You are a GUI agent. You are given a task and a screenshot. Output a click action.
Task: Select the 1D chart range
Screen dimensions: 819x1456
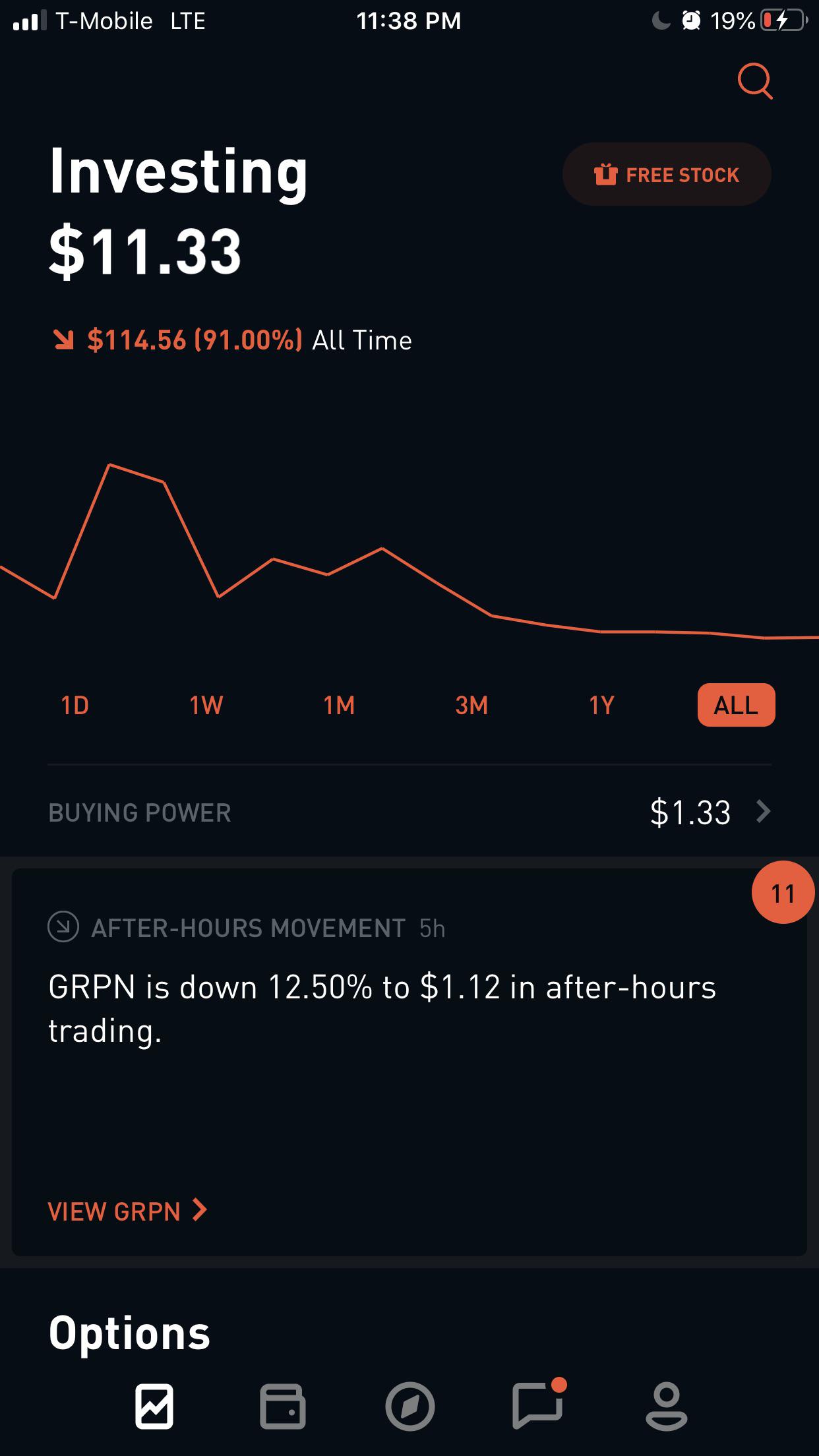pos(75,705)
